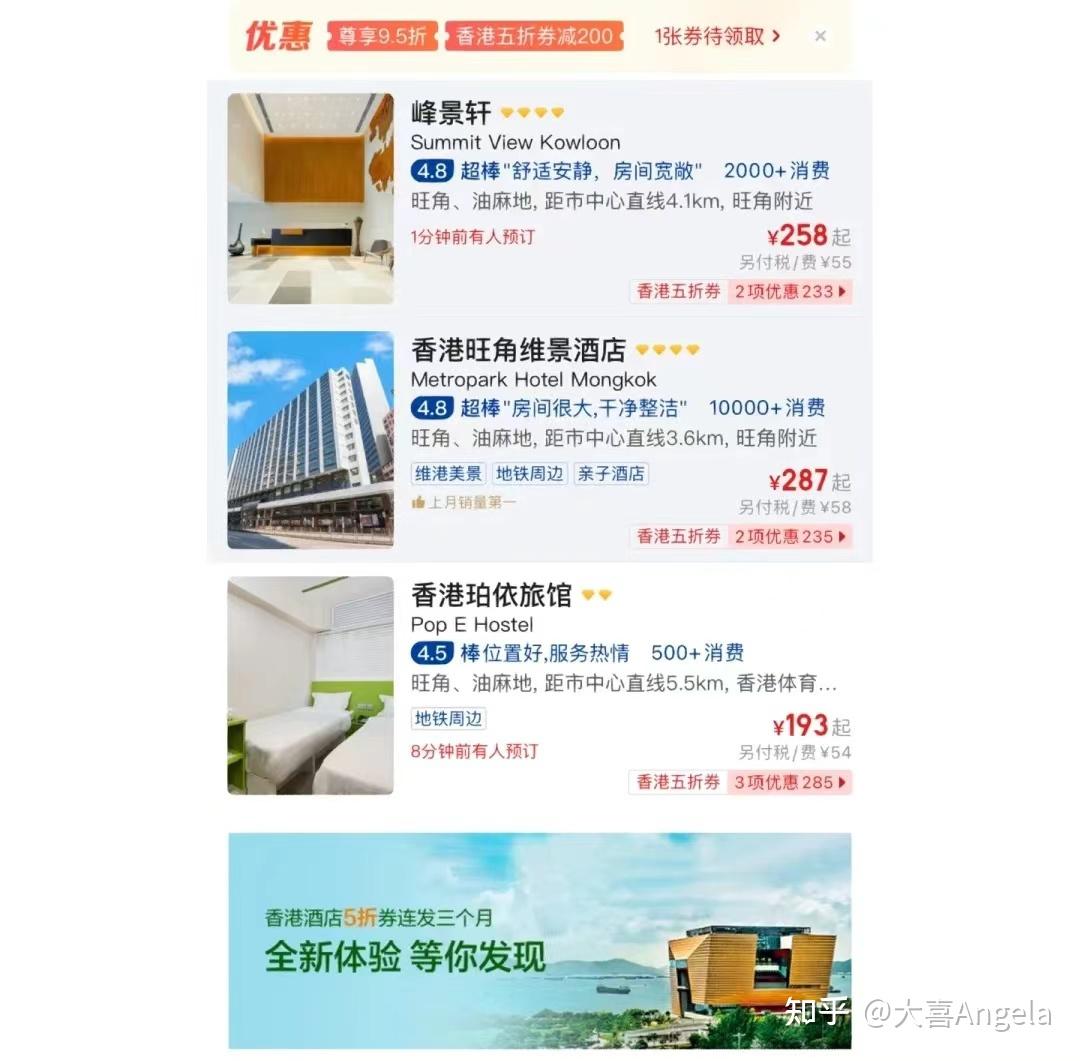Claim the pending coupon (1张券待领取)
1080x1061 pixels.
[x=717, y=37]
